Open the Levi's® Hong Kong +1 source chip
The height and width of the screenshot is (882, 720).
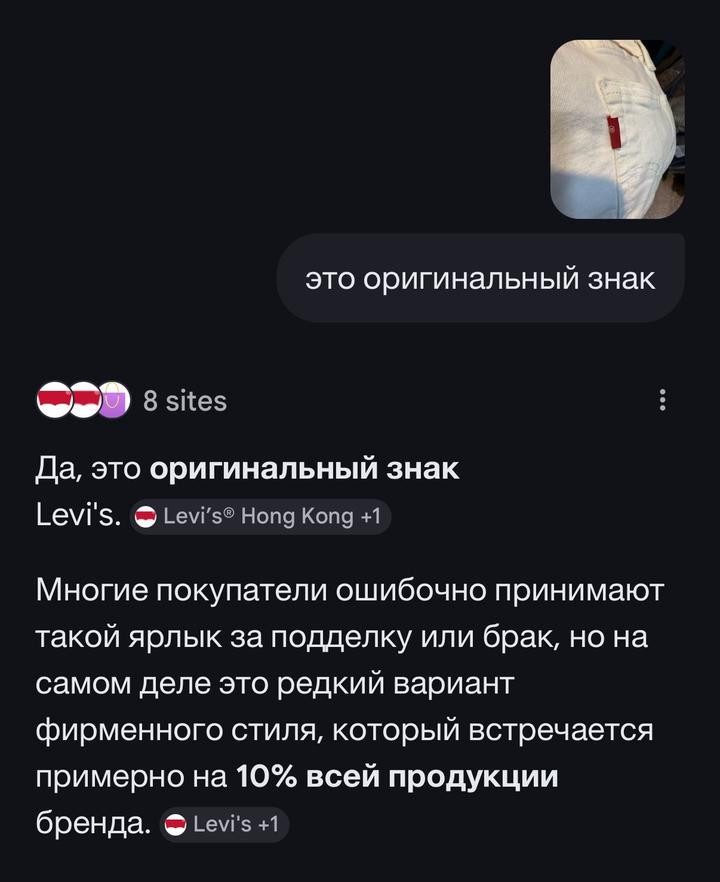pos(260,516)
